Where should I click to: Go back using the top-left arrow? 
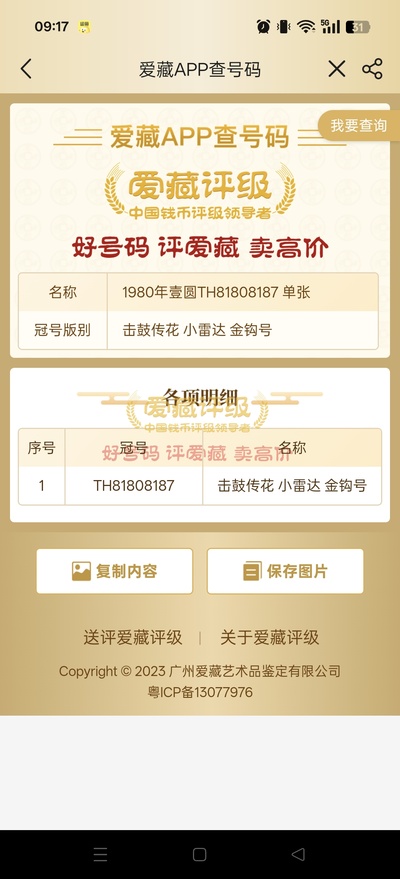tap(26, 69)
